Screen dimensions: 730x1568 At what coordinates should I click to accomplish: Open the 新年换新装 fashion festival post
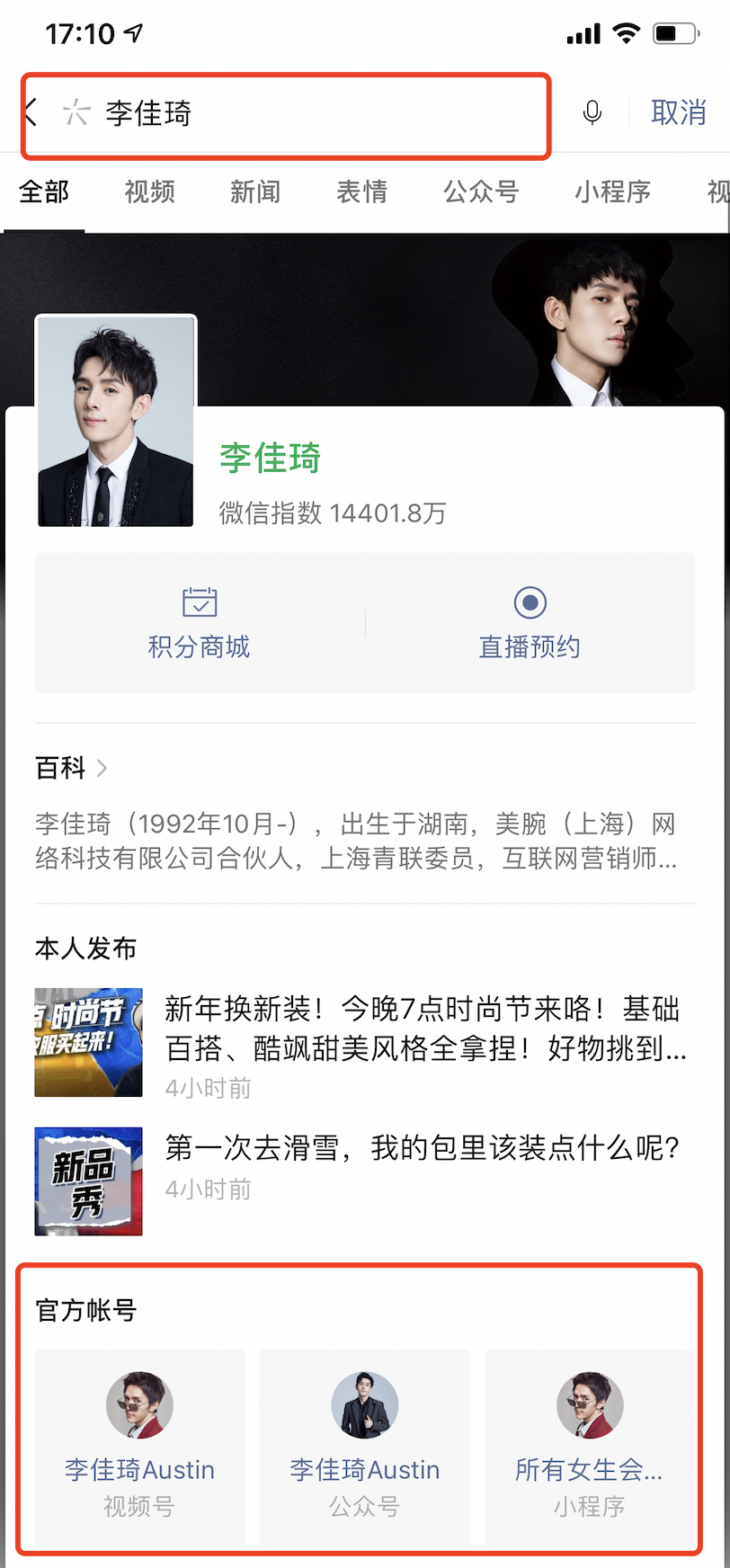(424, 1029)
